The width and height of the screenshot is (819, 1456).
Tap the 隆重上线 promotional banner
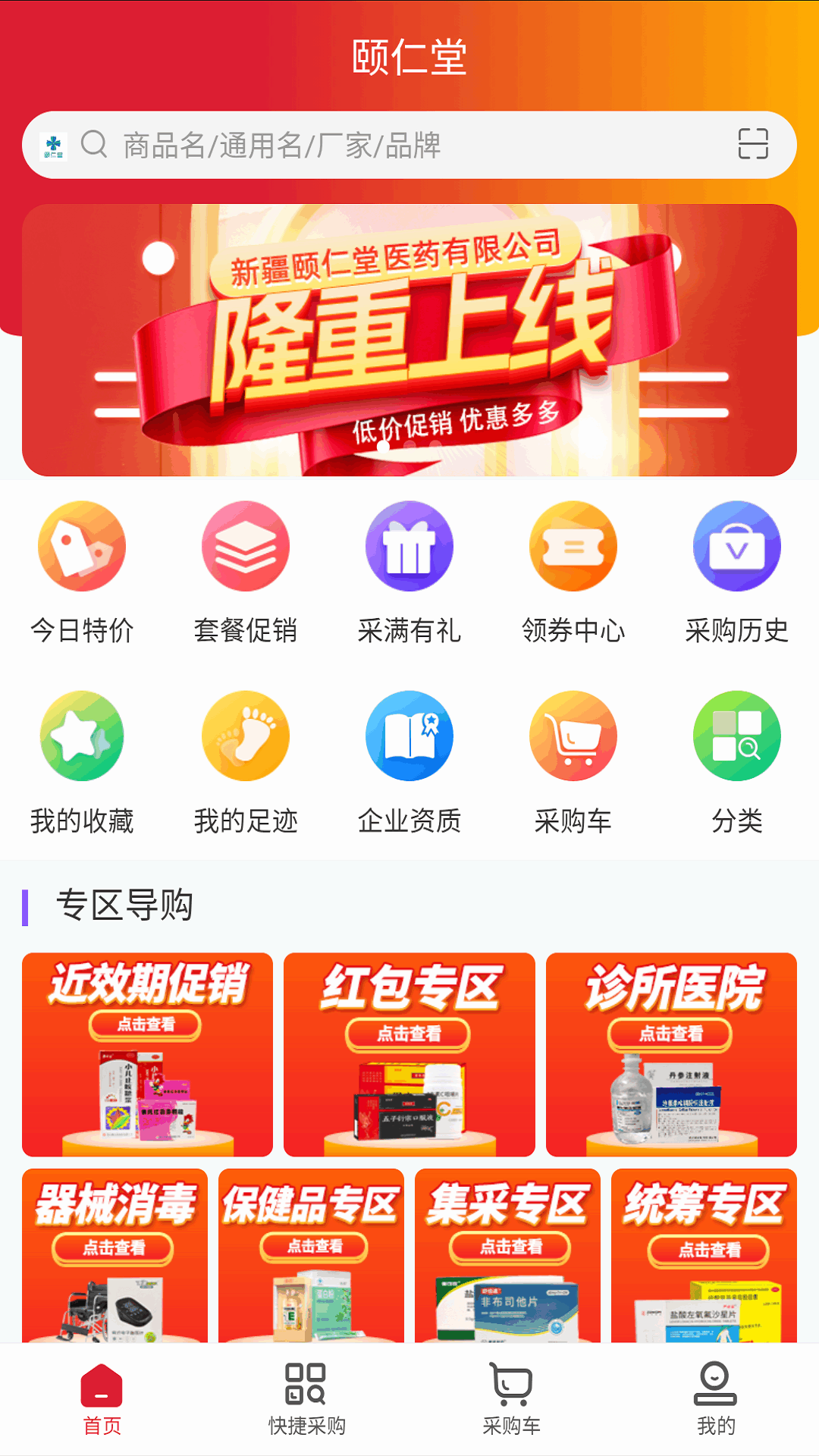click(409, 336)
